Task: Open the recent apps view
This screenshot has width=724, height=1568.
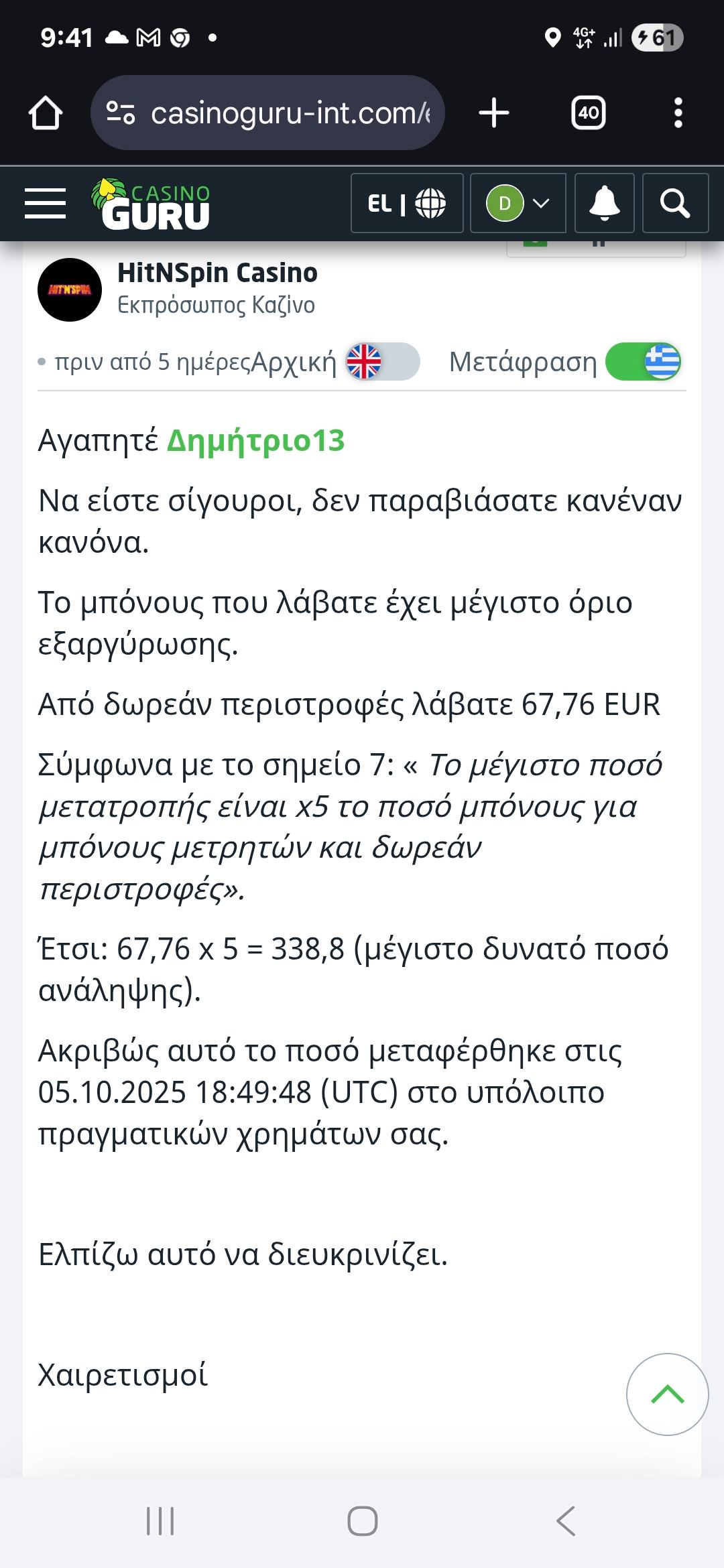Action: coord(160,1520)
